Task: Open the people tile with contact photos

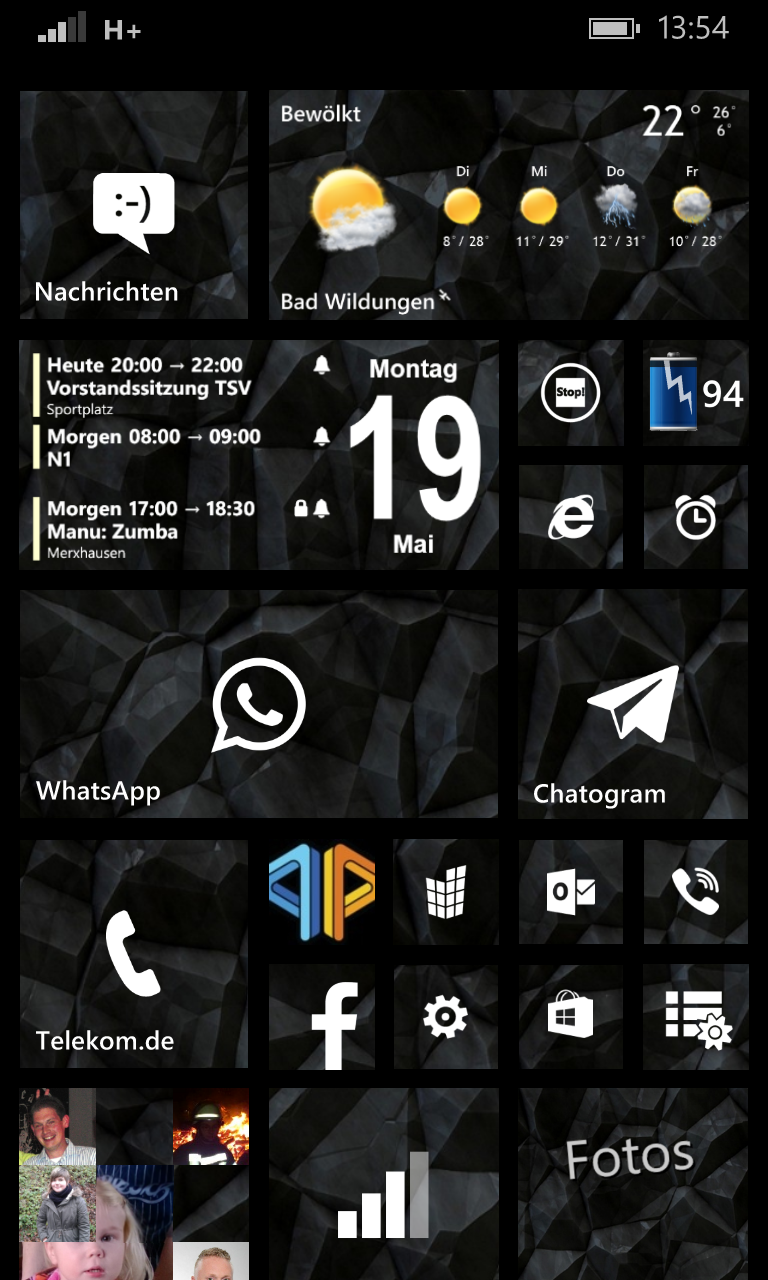Action: coord(134,1184)
